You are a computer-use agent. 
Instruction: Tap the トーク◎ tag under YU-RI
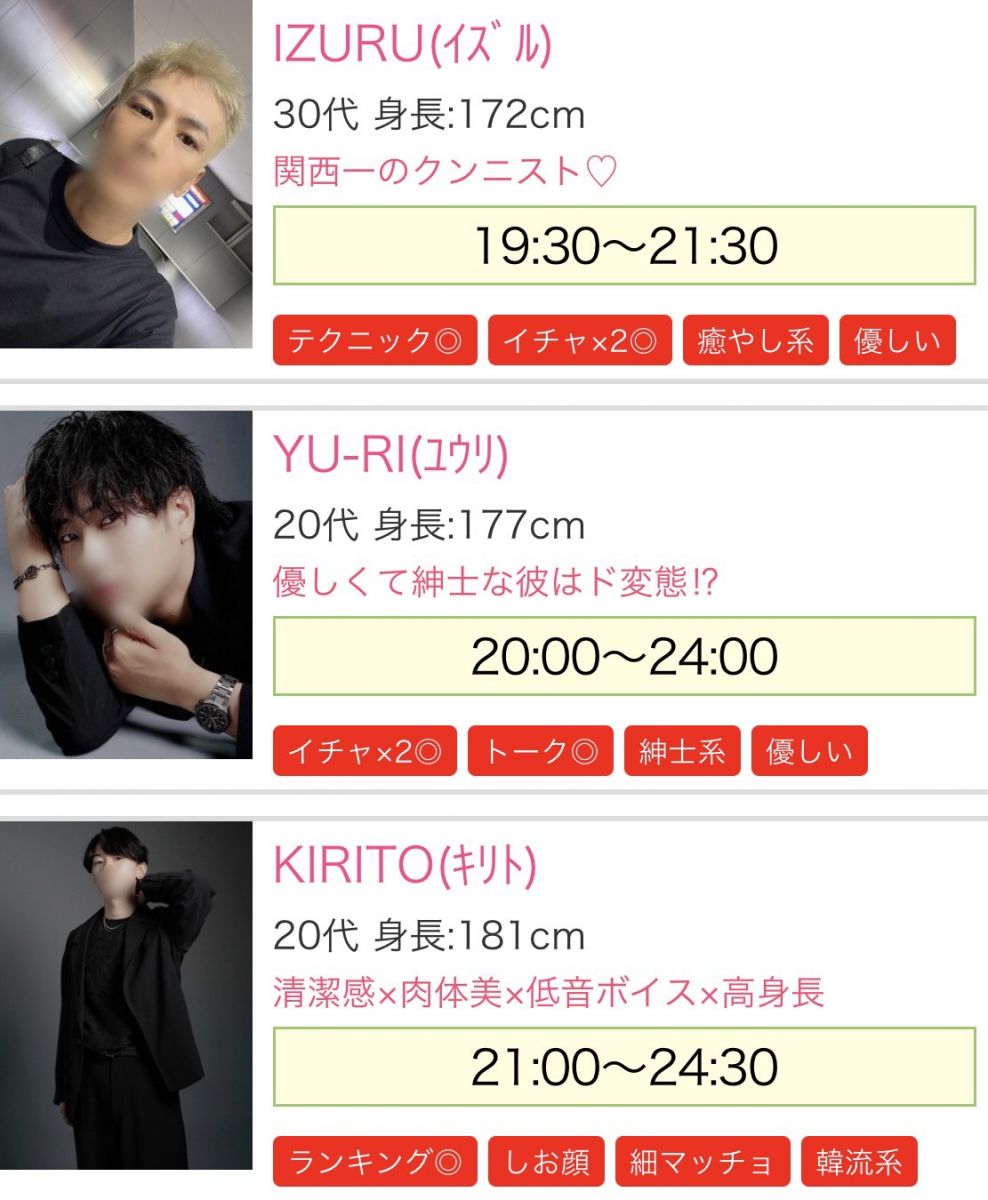[x=540, y=751]
